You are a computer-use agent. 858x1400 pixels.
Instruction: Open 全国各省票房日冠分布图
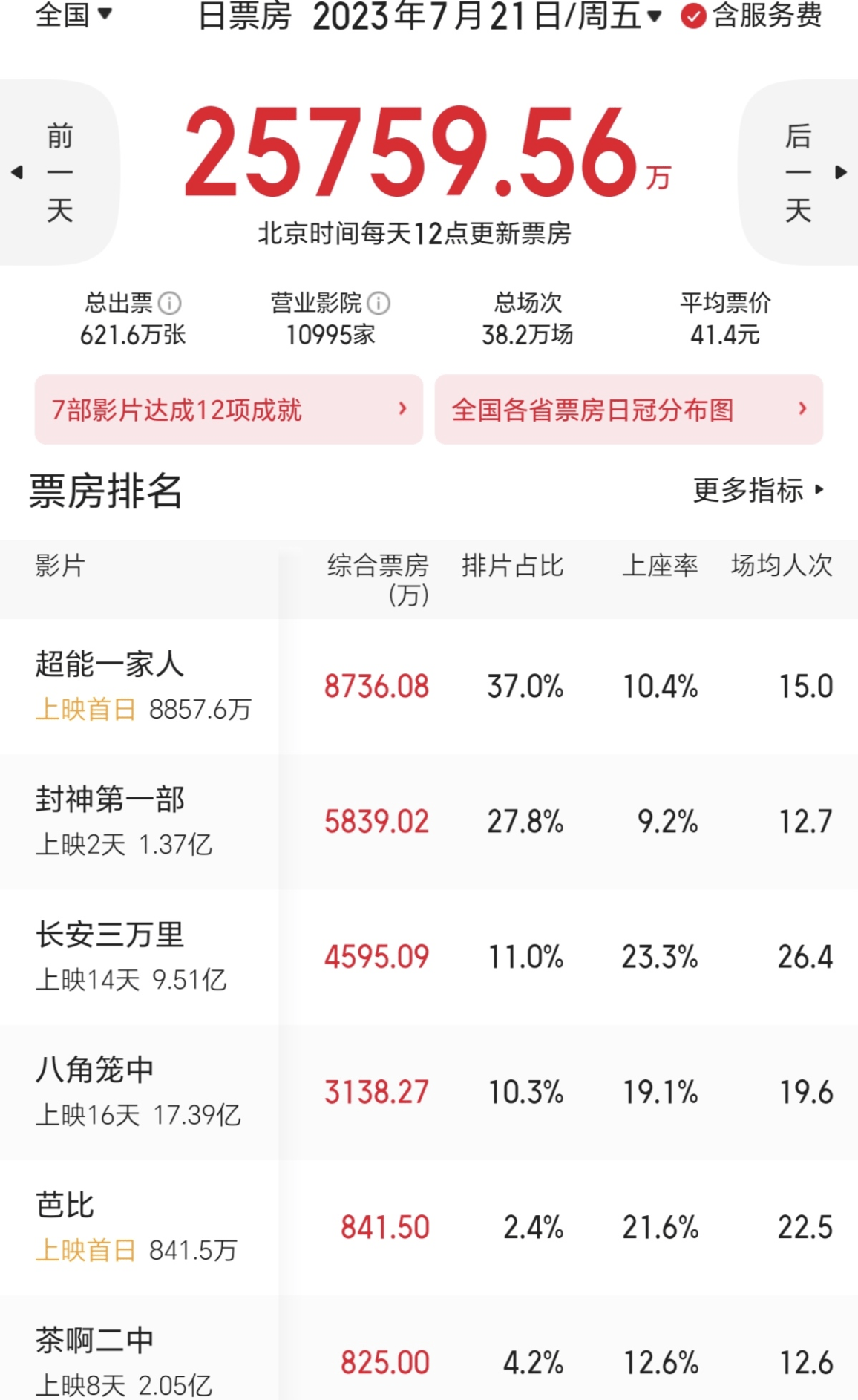click(629, 410)
